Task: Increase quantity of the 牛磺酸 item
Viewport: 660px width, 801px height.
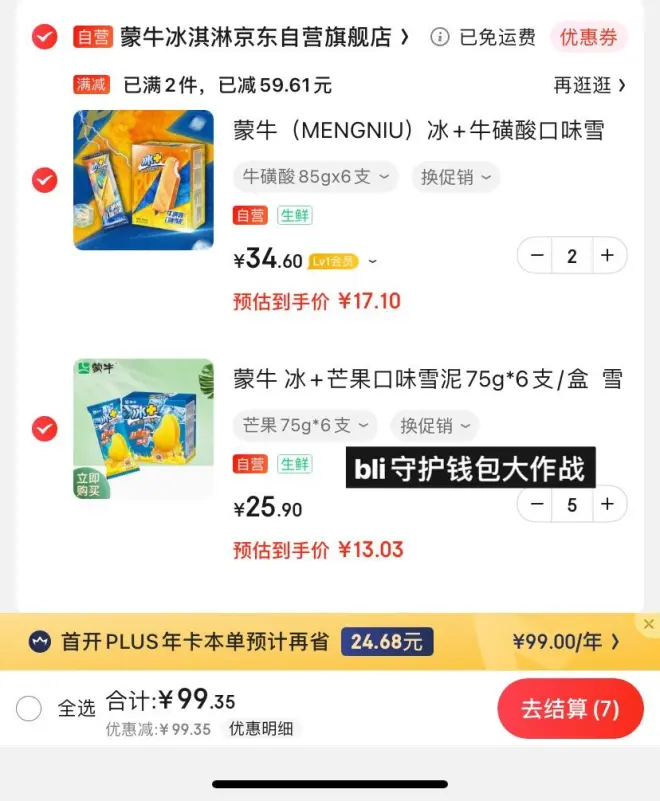Action: point(607,256)
